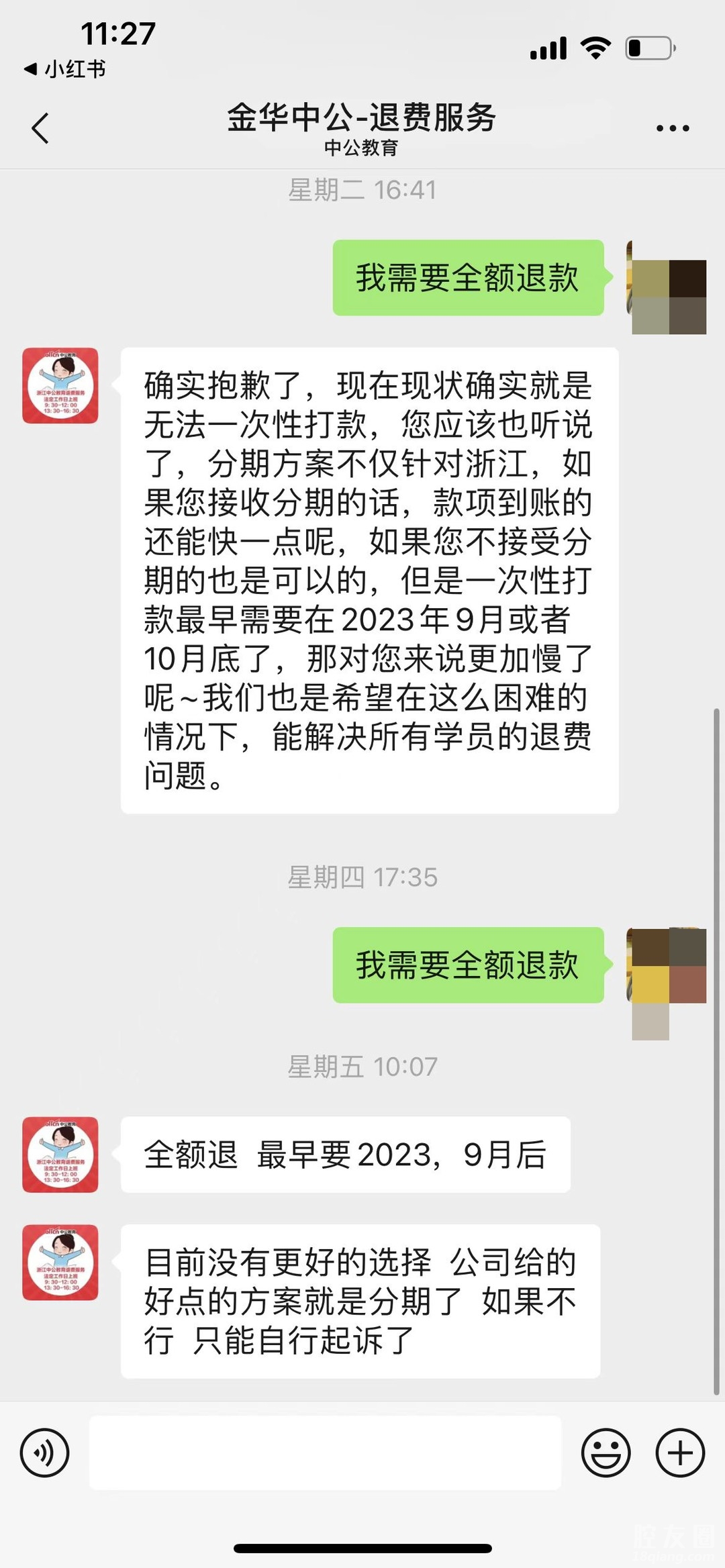Open the three-dot chat options menu
The image size is (725, 1568).
point(673,128)
